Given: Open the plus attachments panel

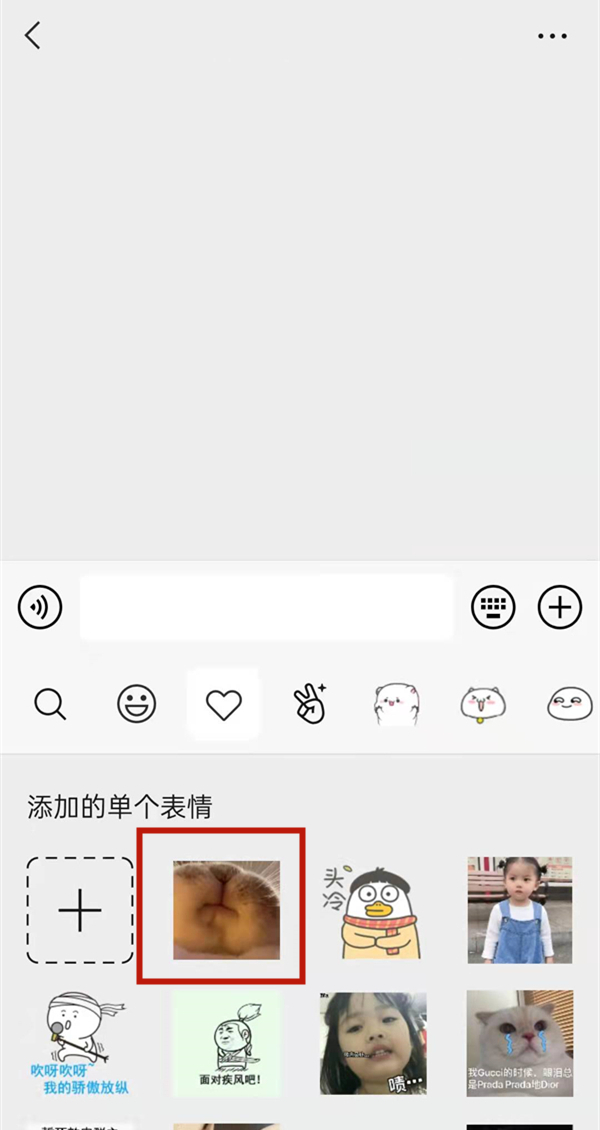Looking at the screenshot, I should 560,606.
